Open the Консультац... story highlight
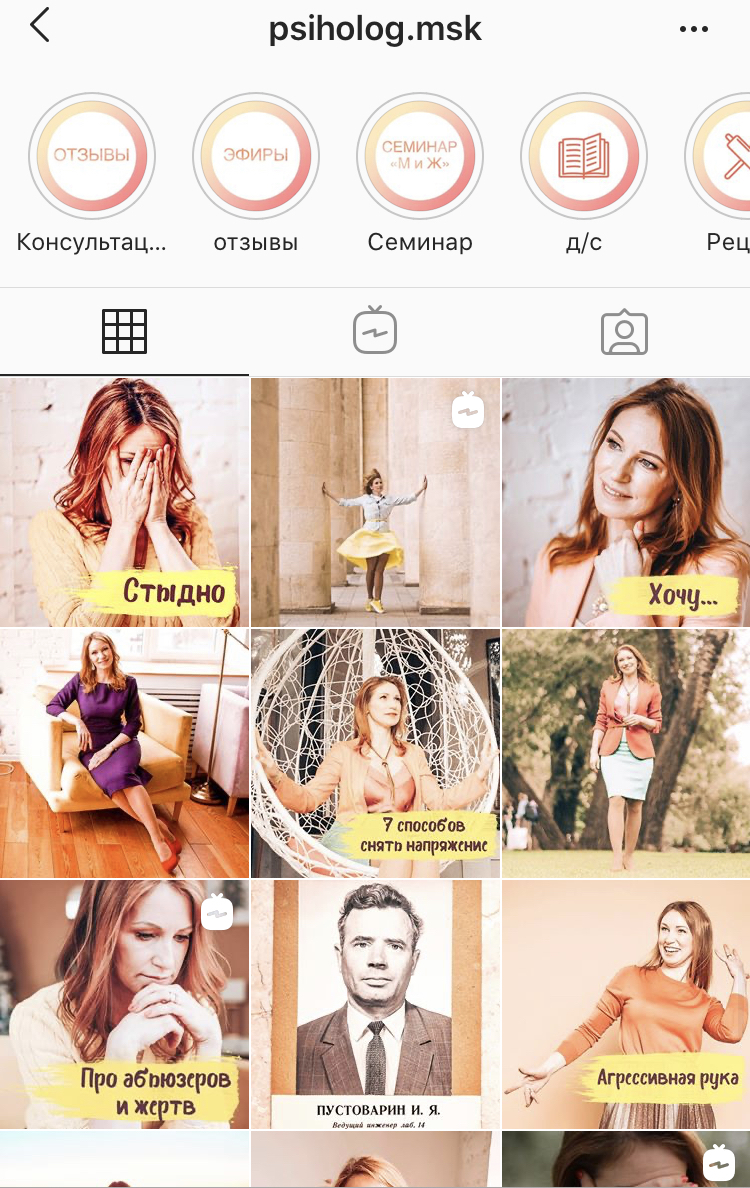Viewport: 750px width, 1188px height. tap(92, 156)
